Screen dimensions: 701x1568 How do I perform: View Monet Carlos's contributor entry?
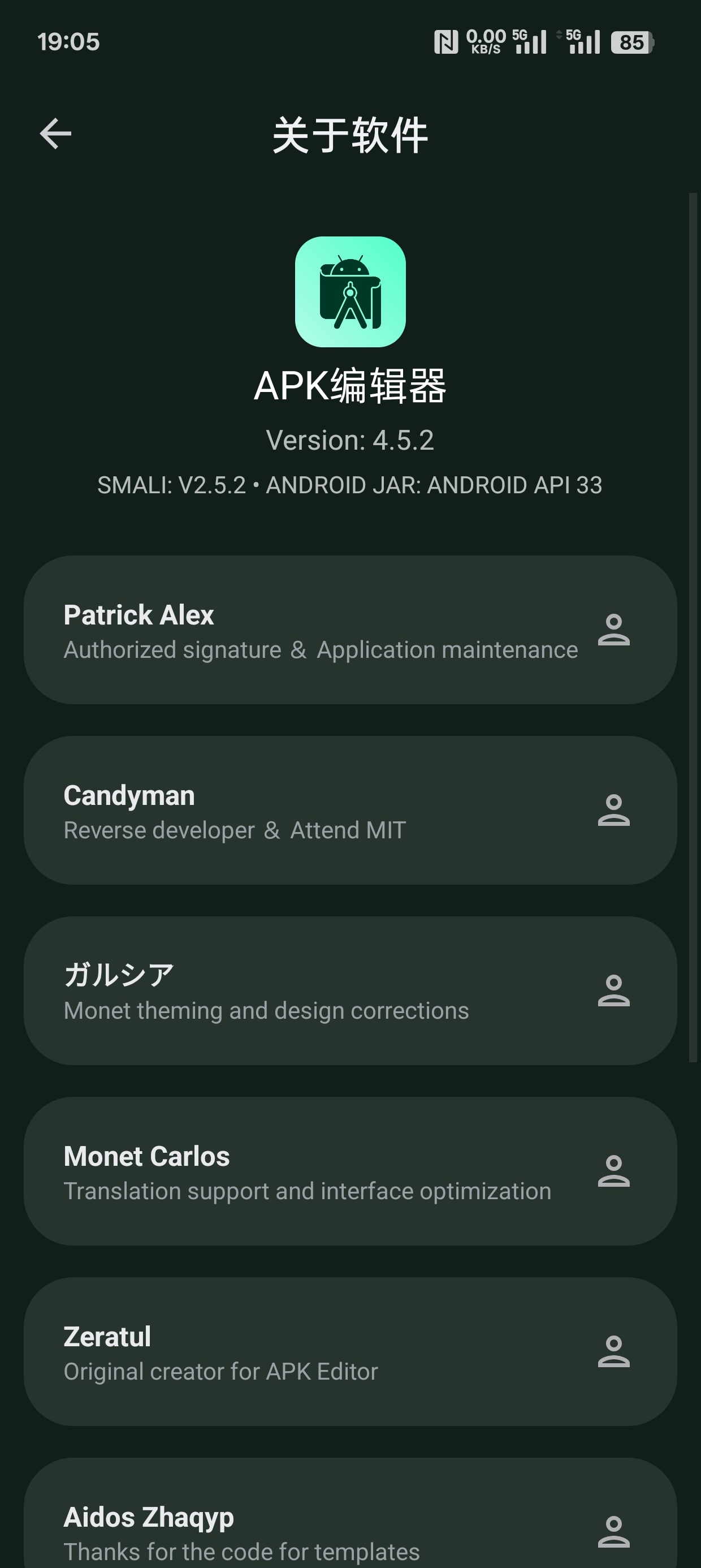(x=350, y=1171)
